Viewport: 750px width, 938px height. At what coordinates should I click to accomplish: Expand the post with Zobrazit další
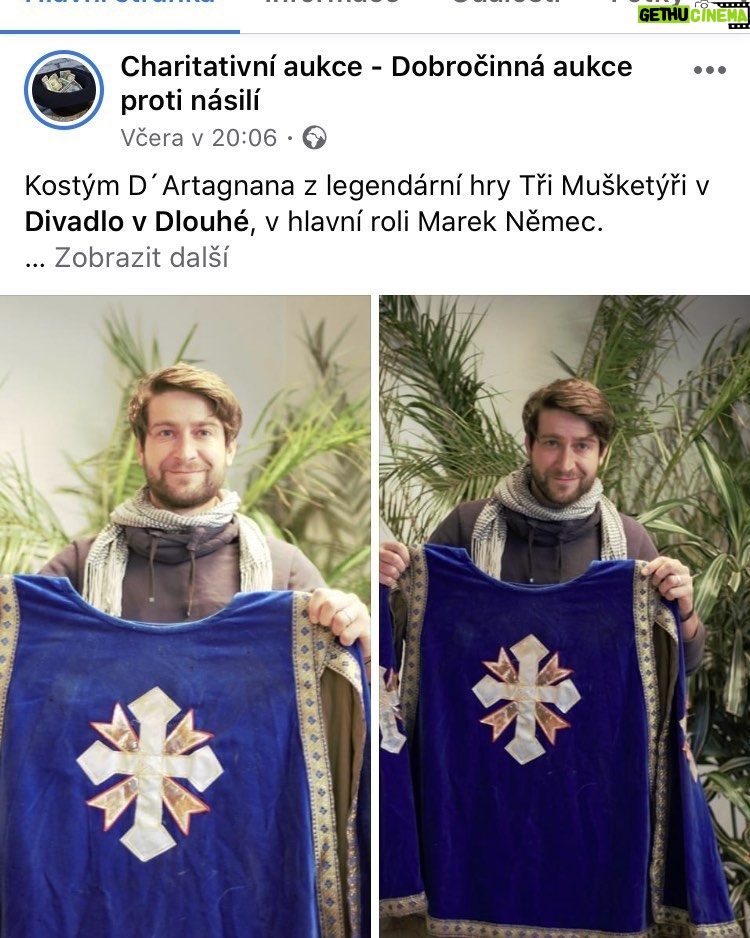[x=141, y=257]
